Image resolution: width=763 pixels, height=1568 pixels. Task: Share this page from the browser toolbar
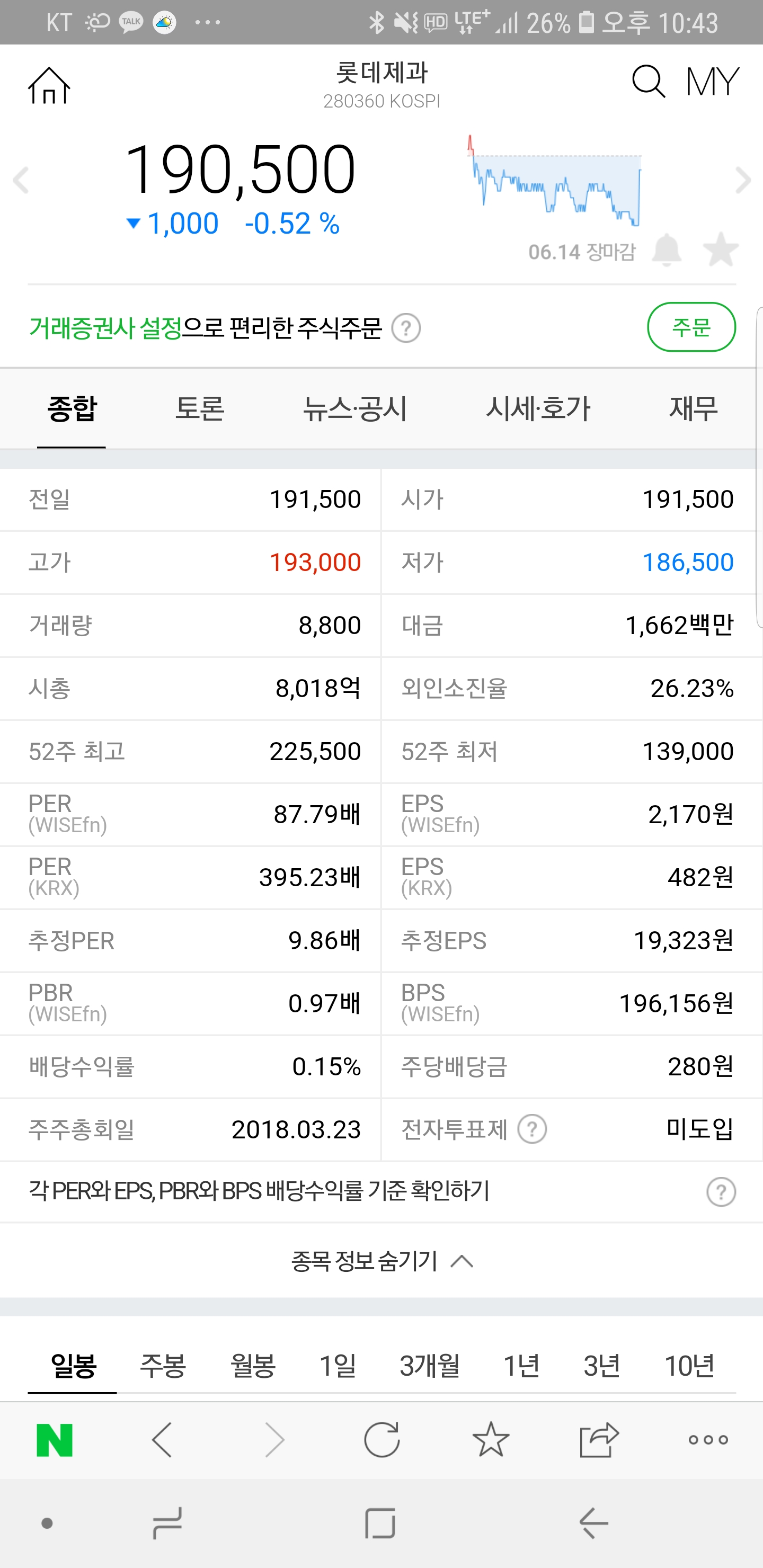click(x=599, y=1440)
